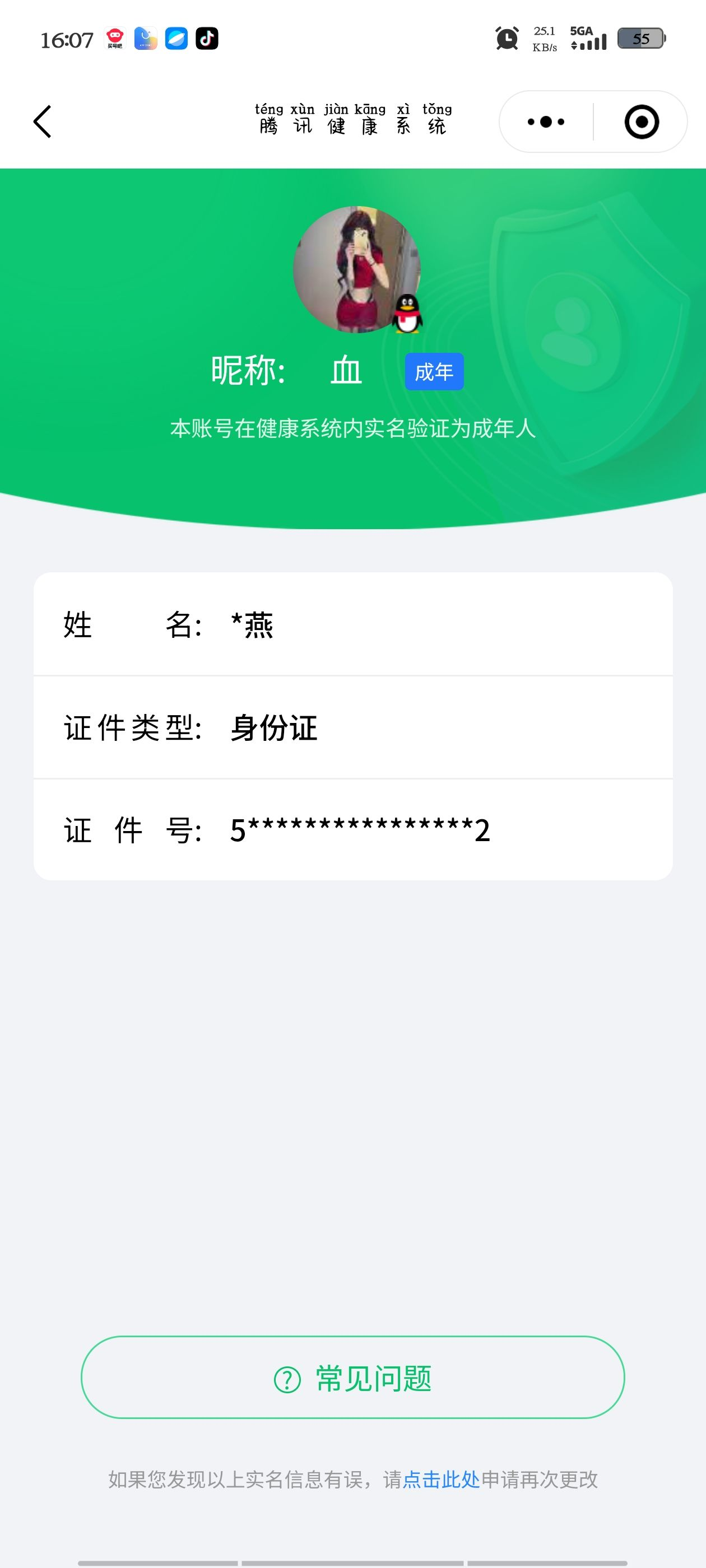The width and height of the screenshot is (706, 1568).
Task: Tap the circled-dot icon to exit mini program
Action: click(642, 122)
